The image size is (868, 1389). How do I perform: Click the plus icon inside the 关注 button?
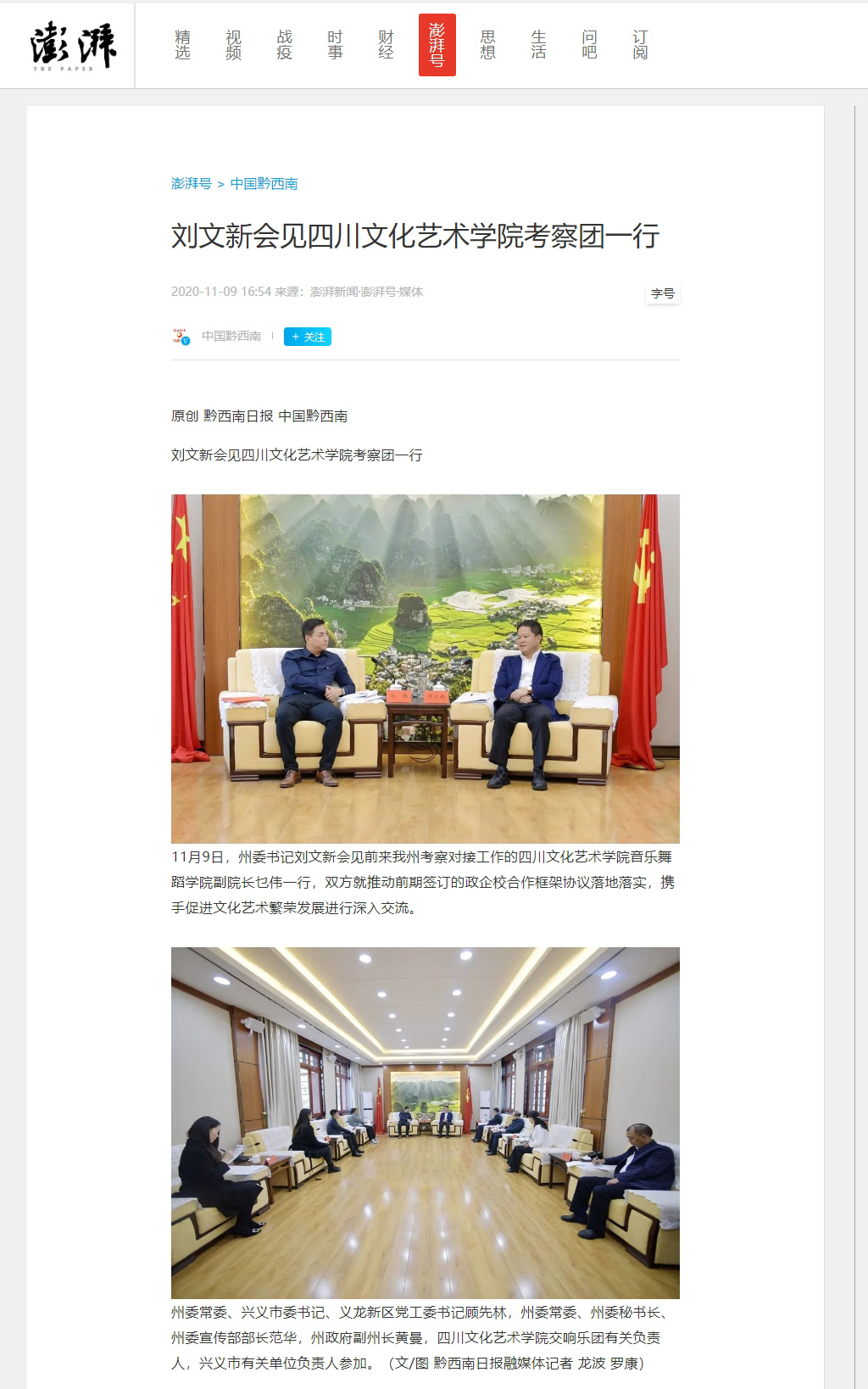click(295, 337)
